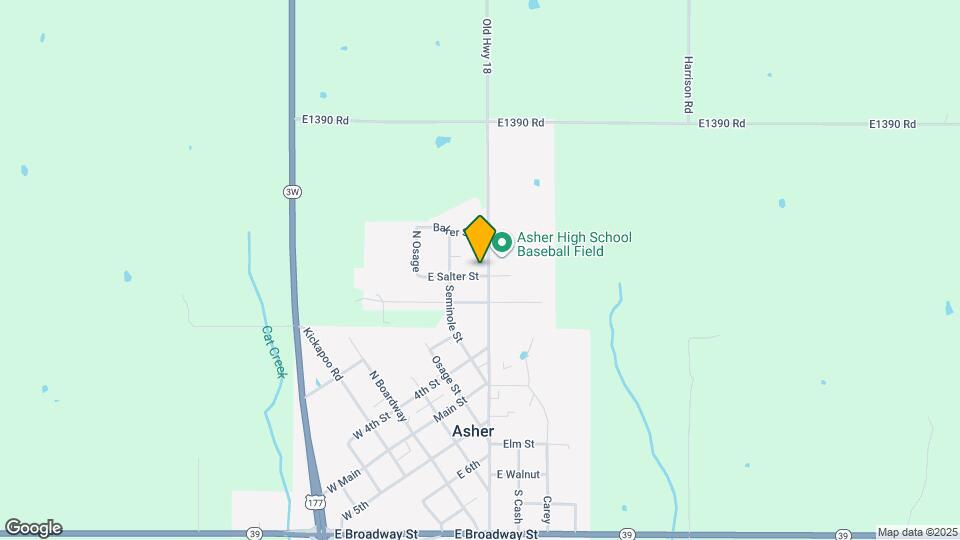Screen dimensions: 960x540
Task: Tap the orange location marker
Action: (480, 239)
